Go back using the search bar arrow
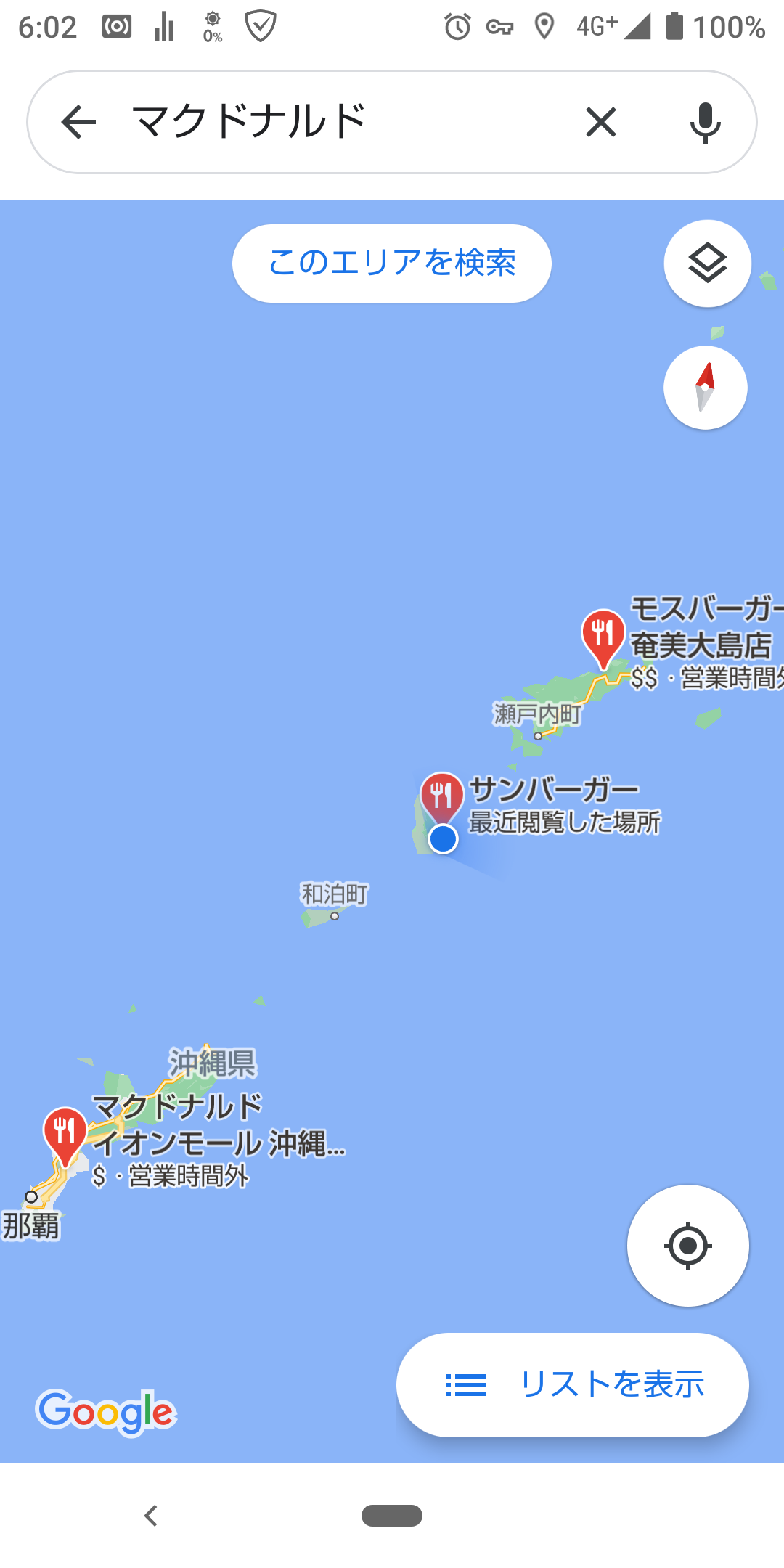The height and width of the screenshot is (1568, 784). tap(78, 121)
